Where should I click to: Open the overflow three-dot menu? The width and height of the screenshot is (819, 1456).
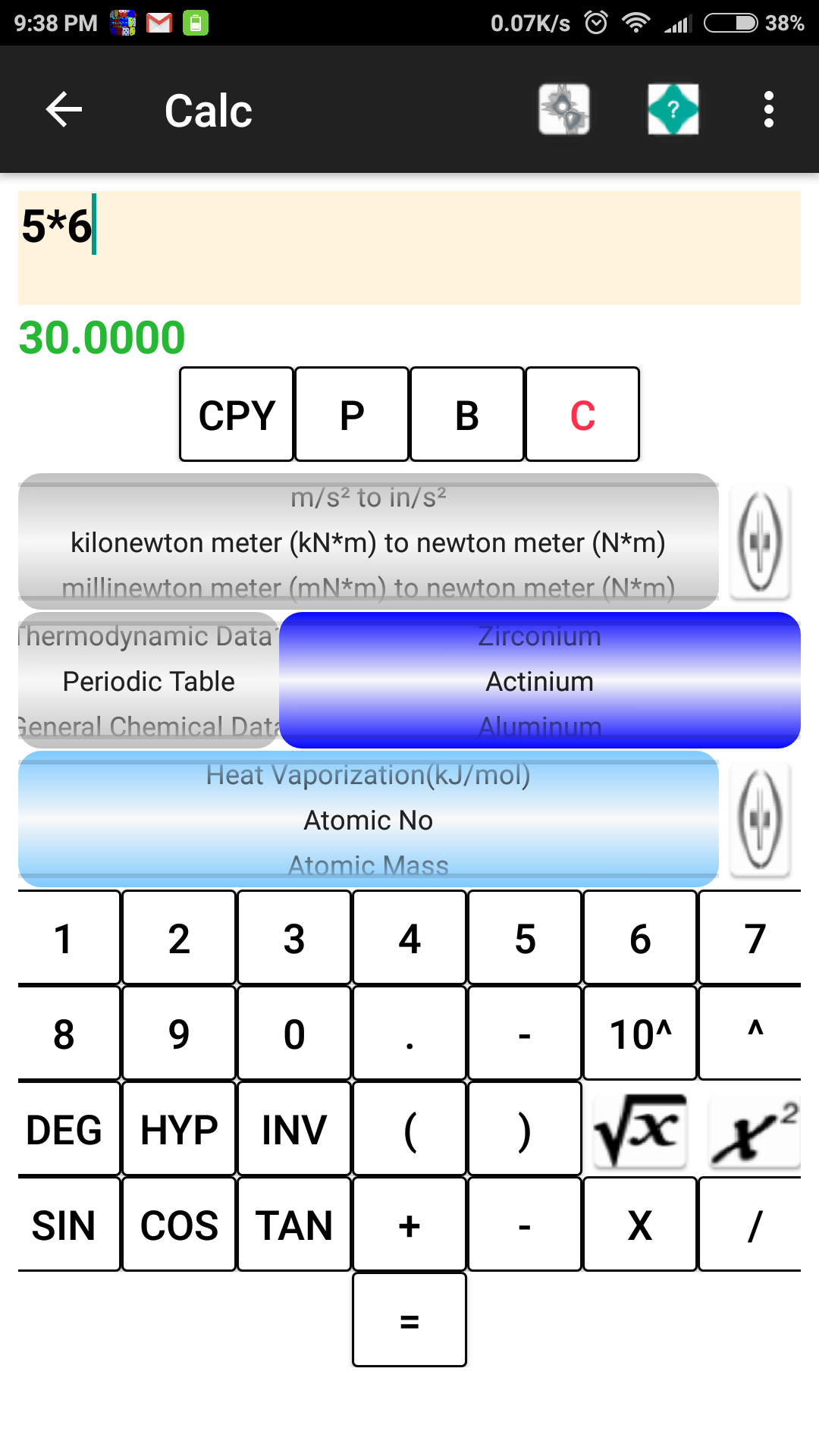coord(768,108)
